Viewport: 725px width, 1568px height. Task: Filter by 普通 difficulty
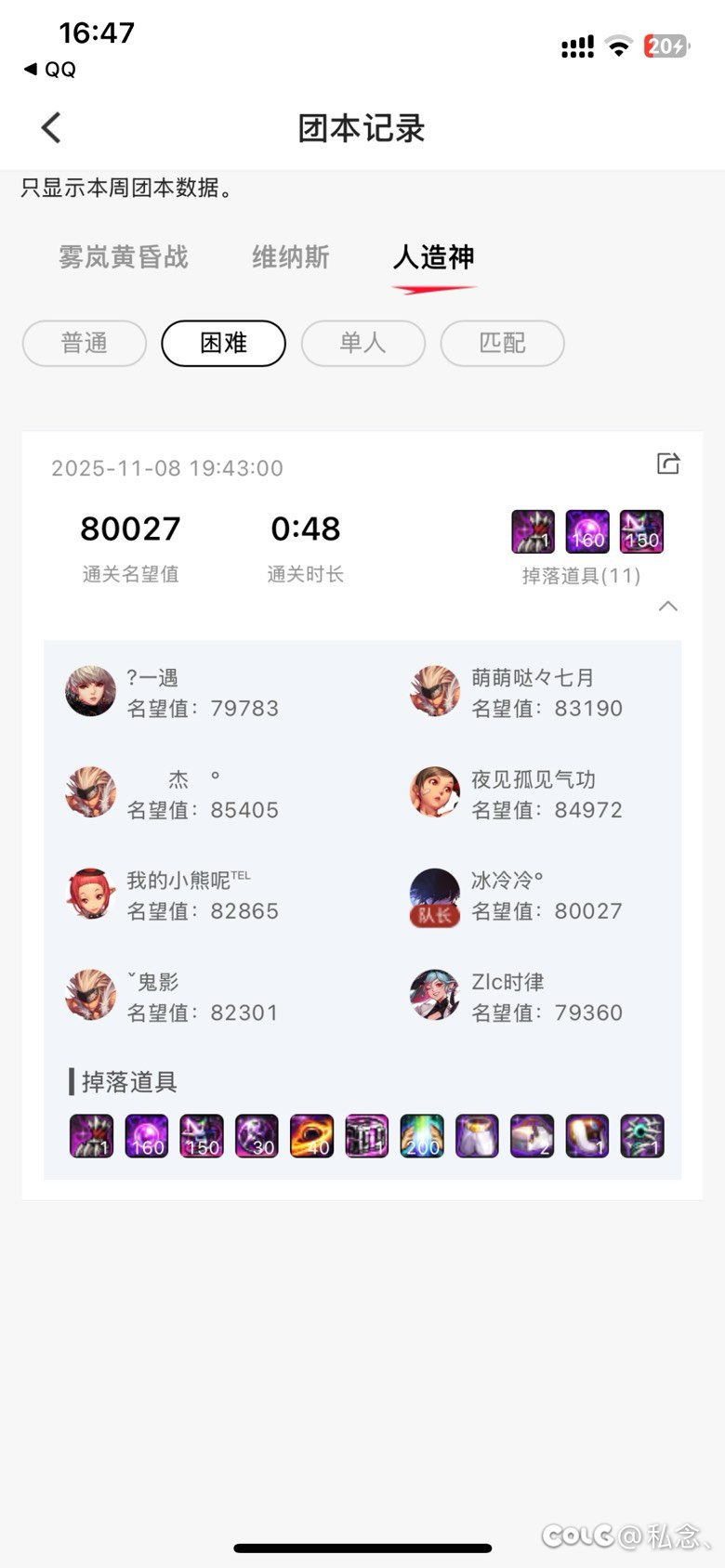click(85, 344)
